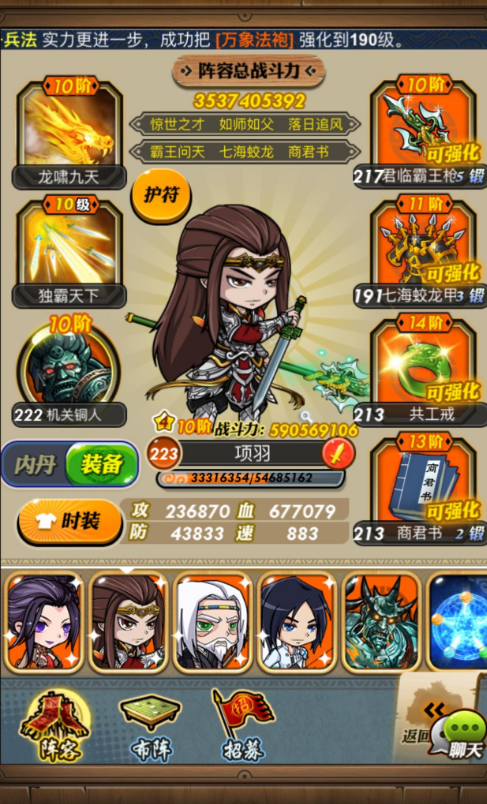Strengthen the 君临霸王枪 weapon
This screenshot has width=487, height=804.
(x=423, y=132)
